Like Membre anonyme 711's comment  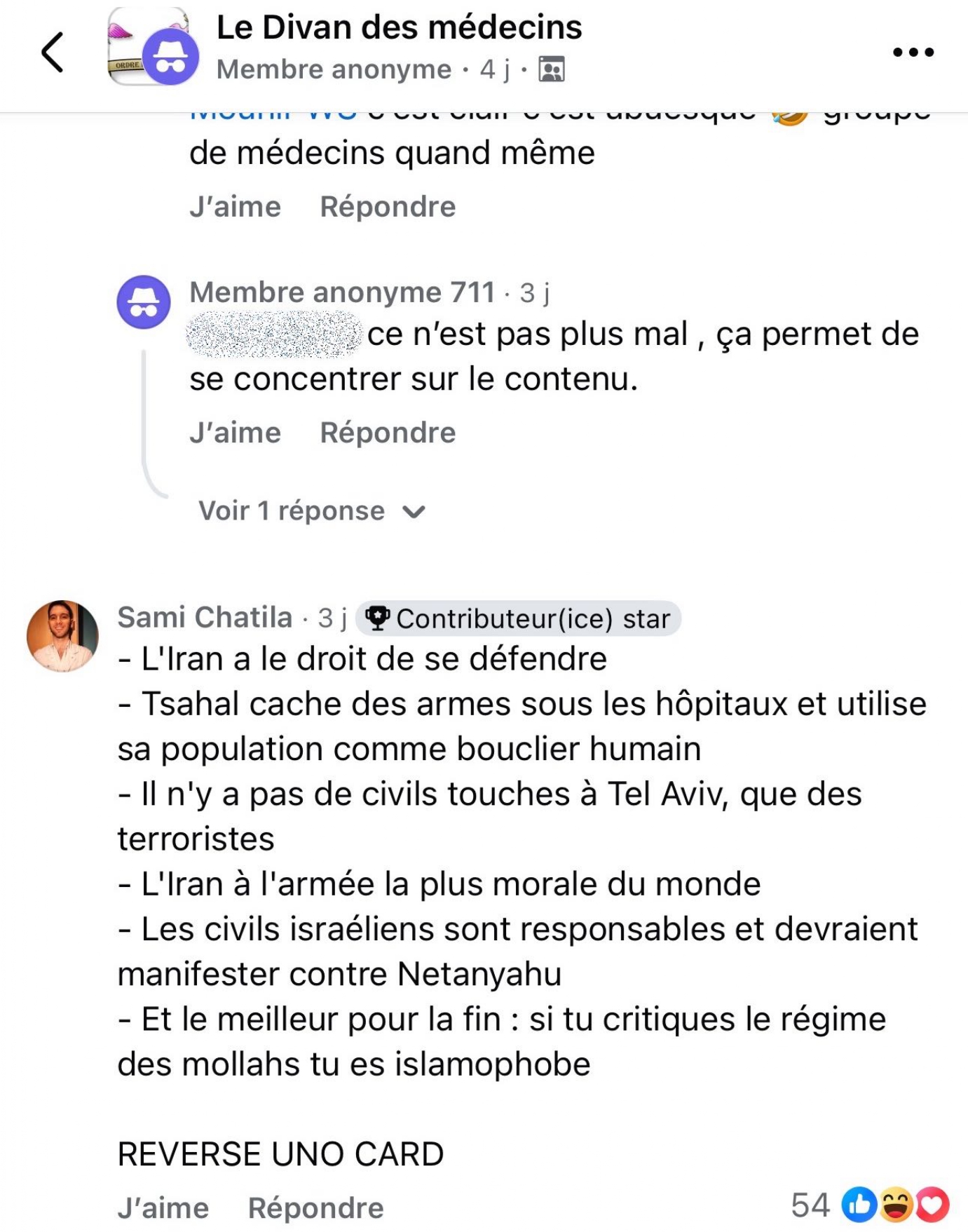click(x=235, y=433)
